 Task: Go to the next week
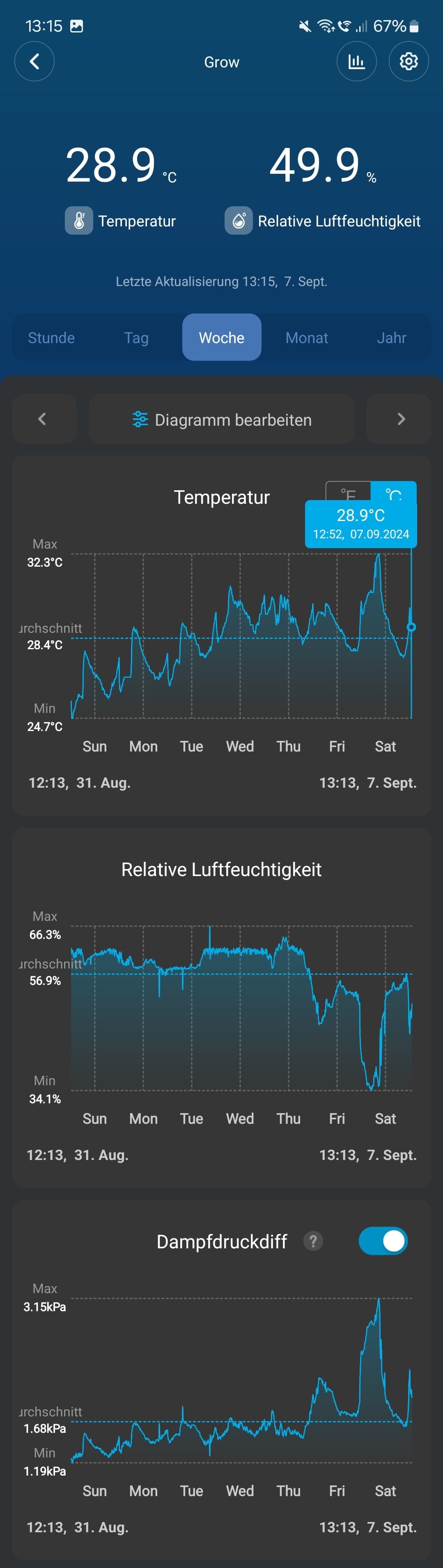click(400, 419)
